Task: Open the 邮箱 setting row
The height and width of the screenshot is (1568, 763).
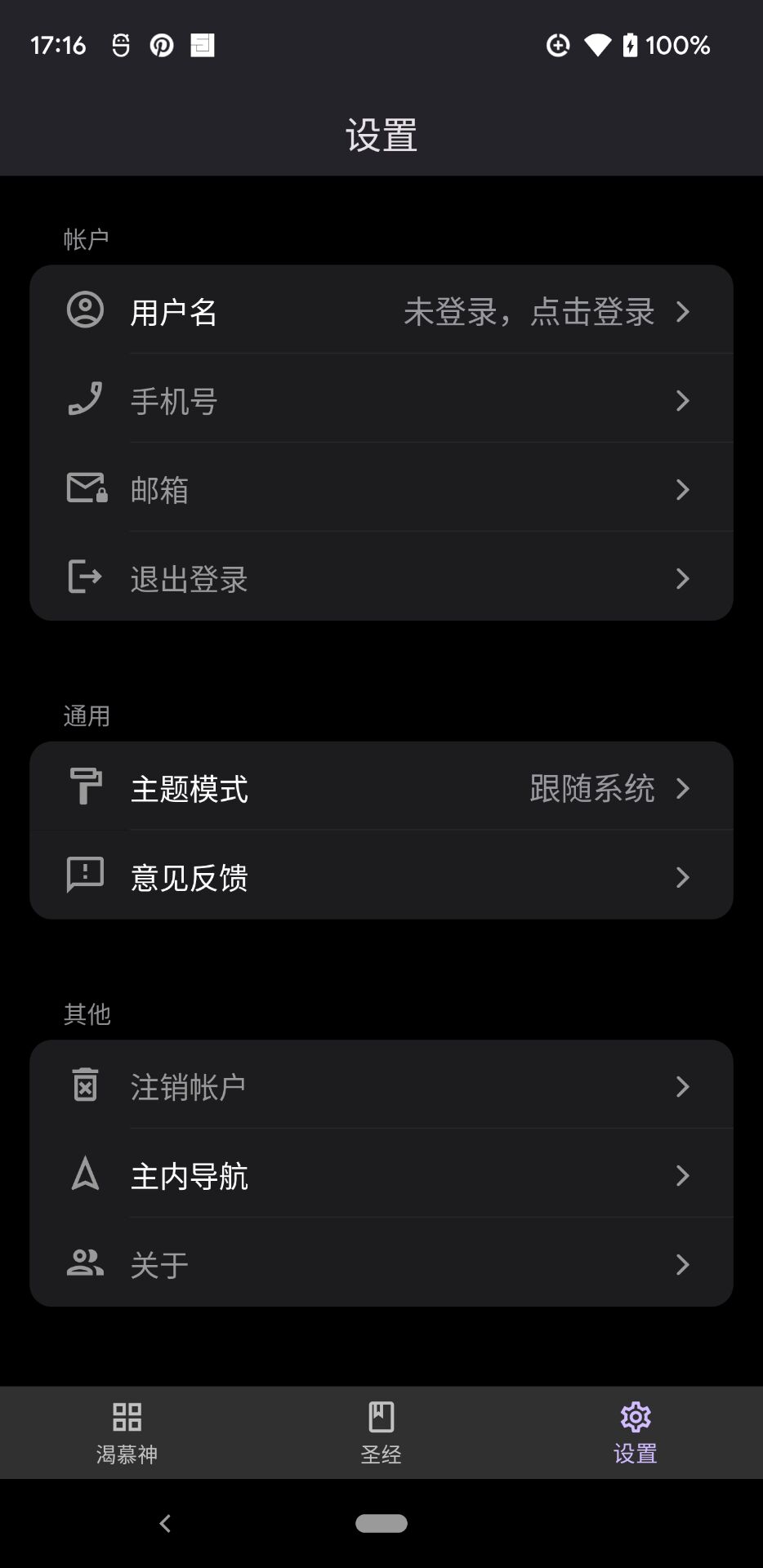Action: point(381,488)
